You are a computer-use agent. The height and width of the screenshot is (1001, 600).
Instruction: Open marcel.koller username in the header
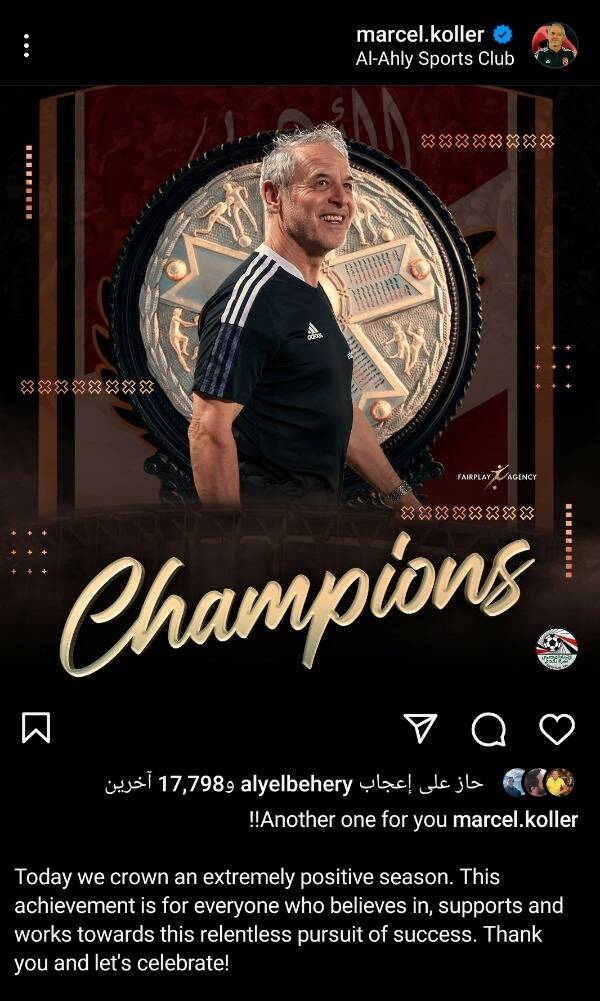[420, 34]
